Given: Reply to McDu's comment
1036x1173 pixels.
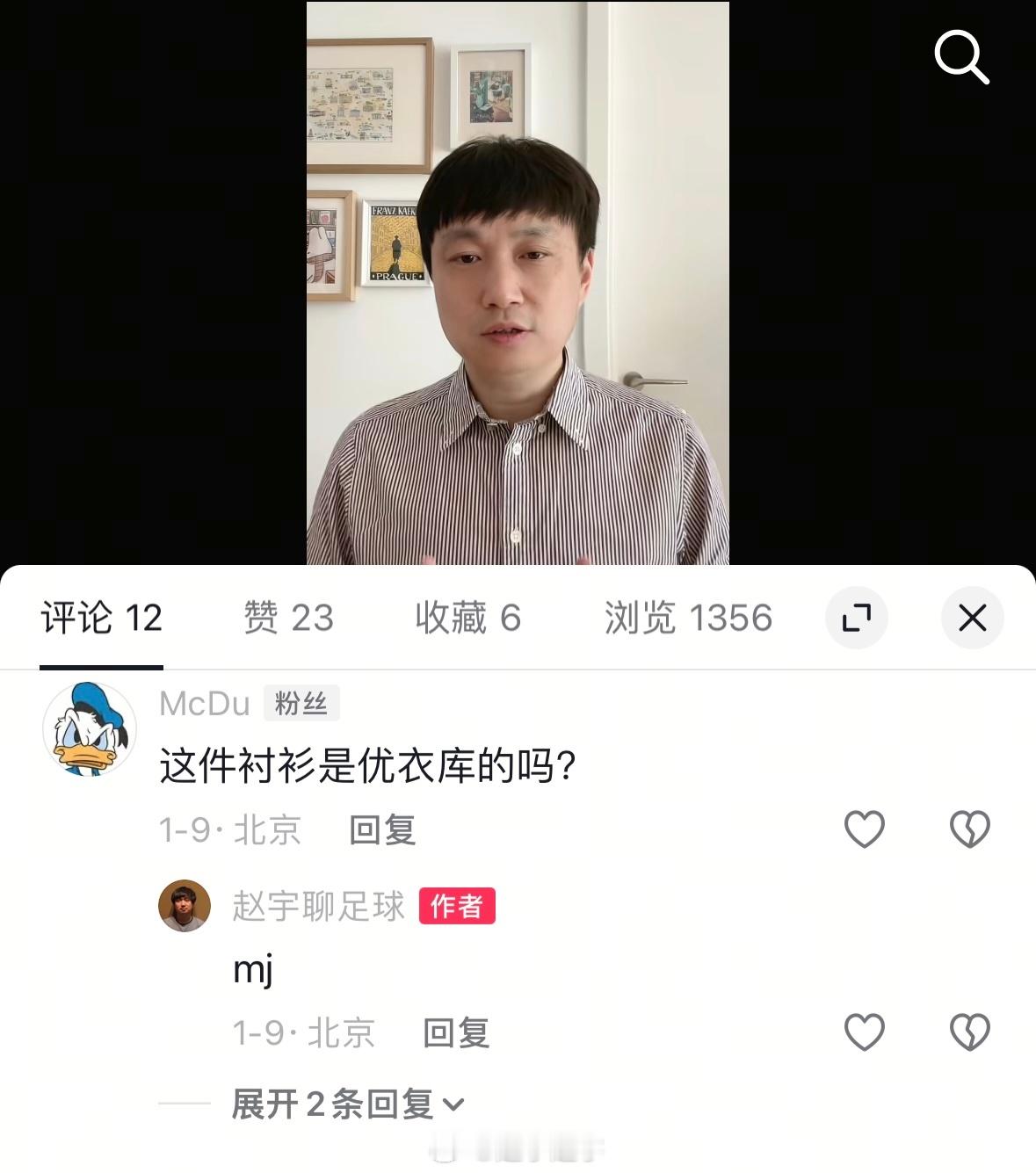Looking at the screenshot, I should (x=381, y=829).
